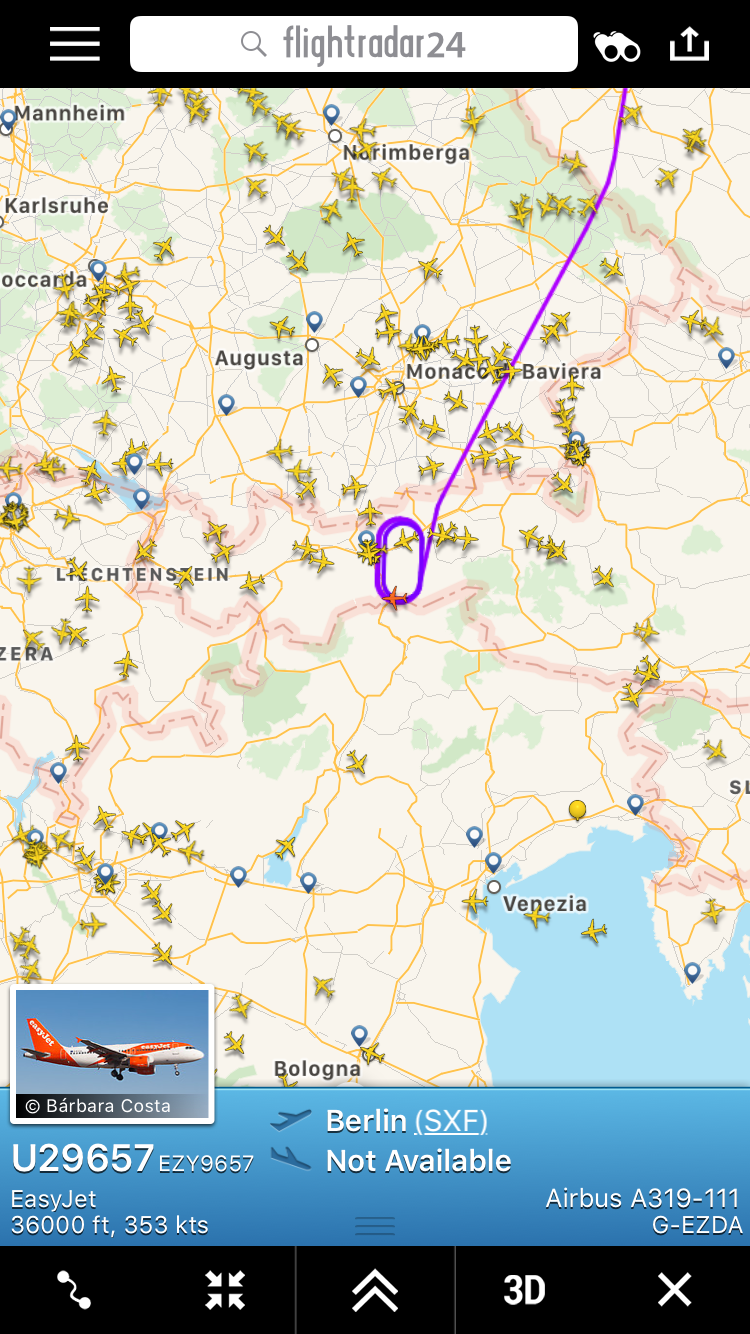Expand the flight details panel
The width and height of the screenshot is (750, 1334).
375,1290
